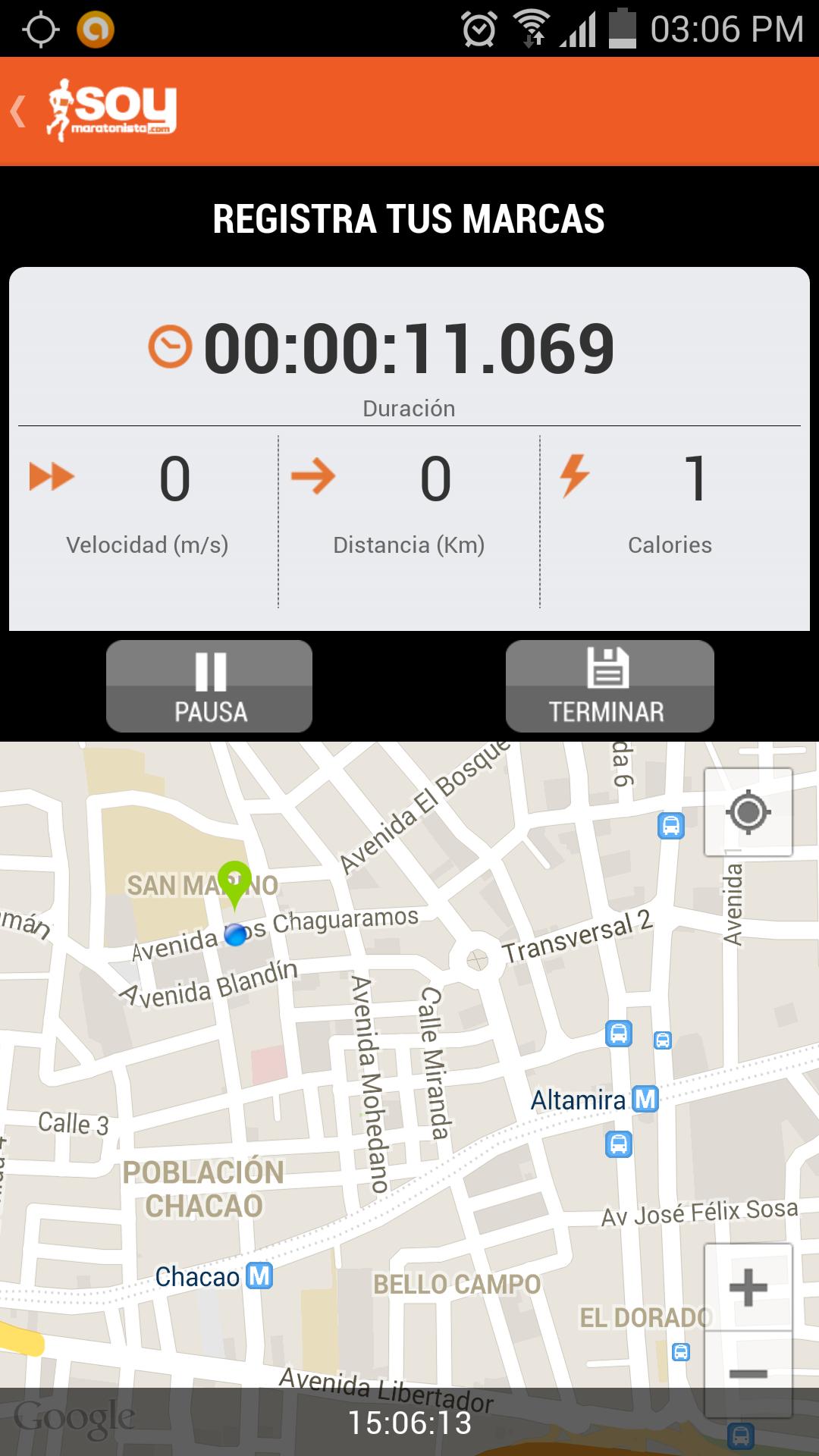Pause the running timer
Screen dimensions: 819x1456
(x=209, y=686)
